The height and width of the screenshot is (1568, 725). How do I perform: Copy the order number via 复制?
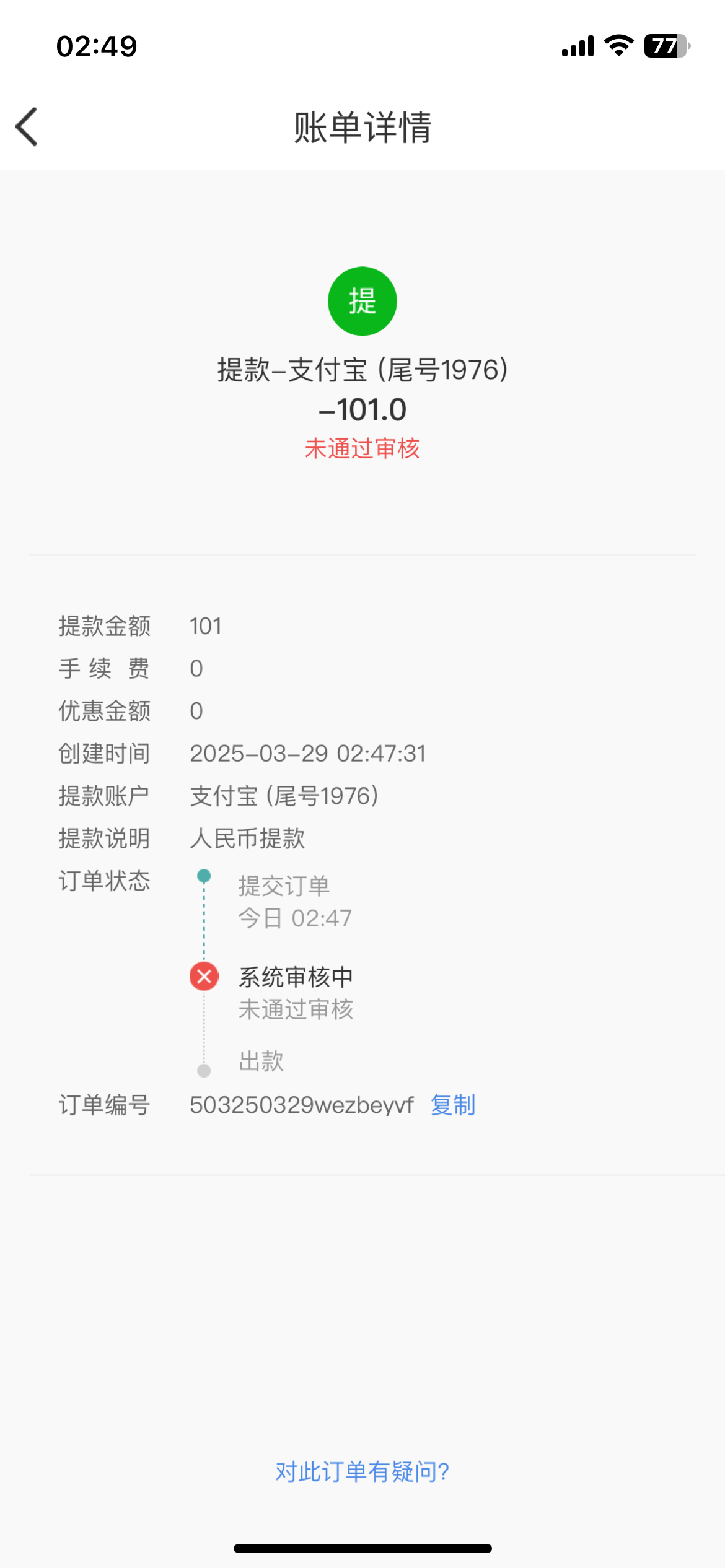pos(452,1105)
